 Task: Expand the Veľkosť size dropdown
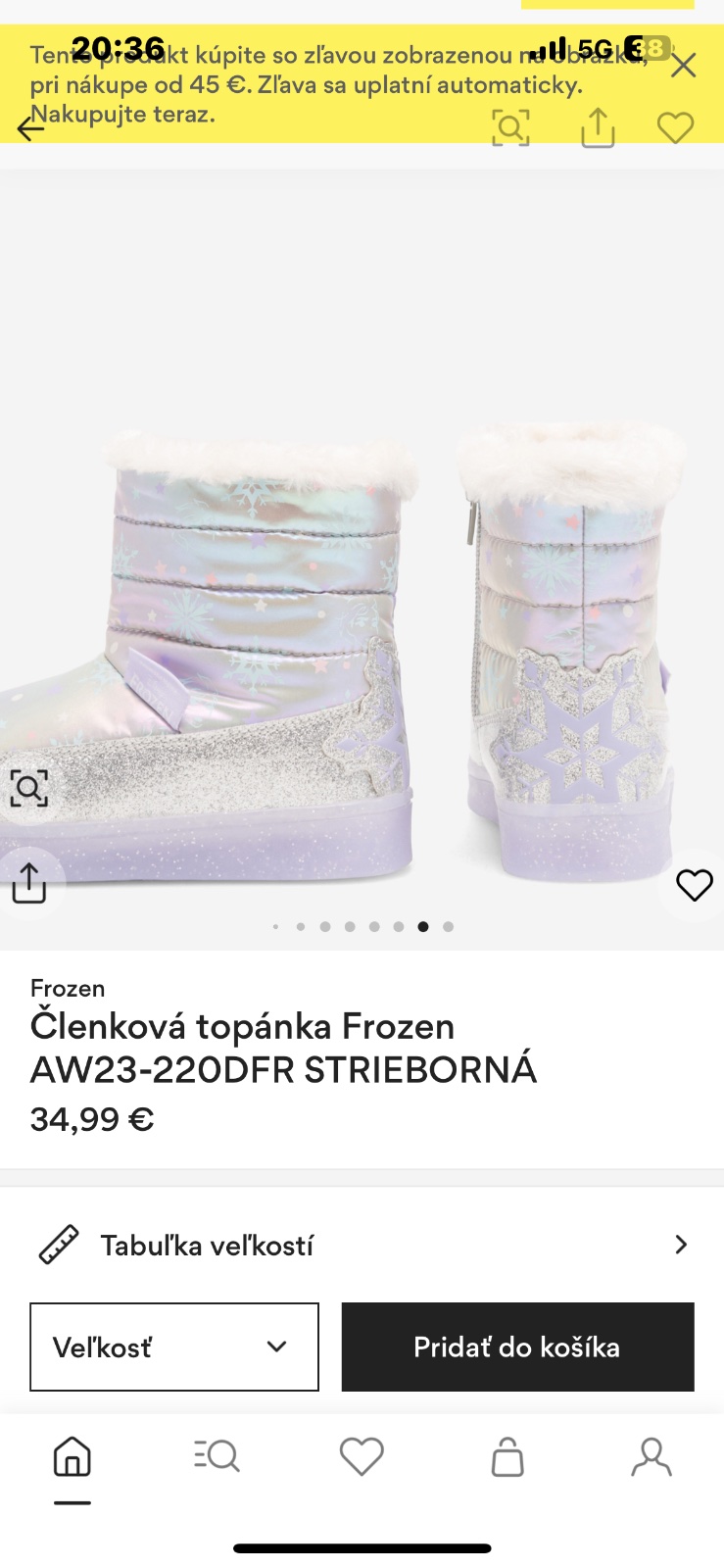[174, 1347]
